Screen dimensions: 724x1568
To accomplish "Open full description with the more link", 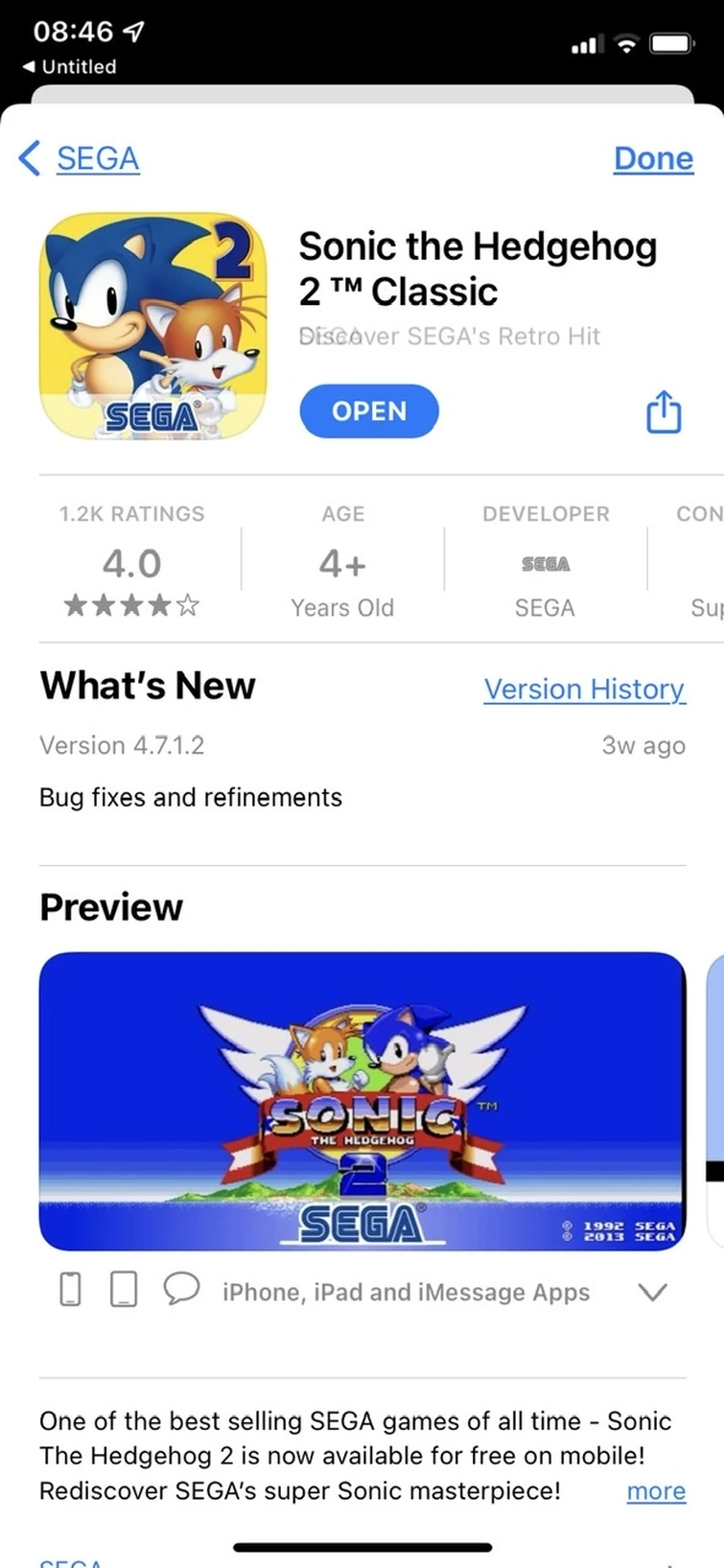I will point(656,1491).
